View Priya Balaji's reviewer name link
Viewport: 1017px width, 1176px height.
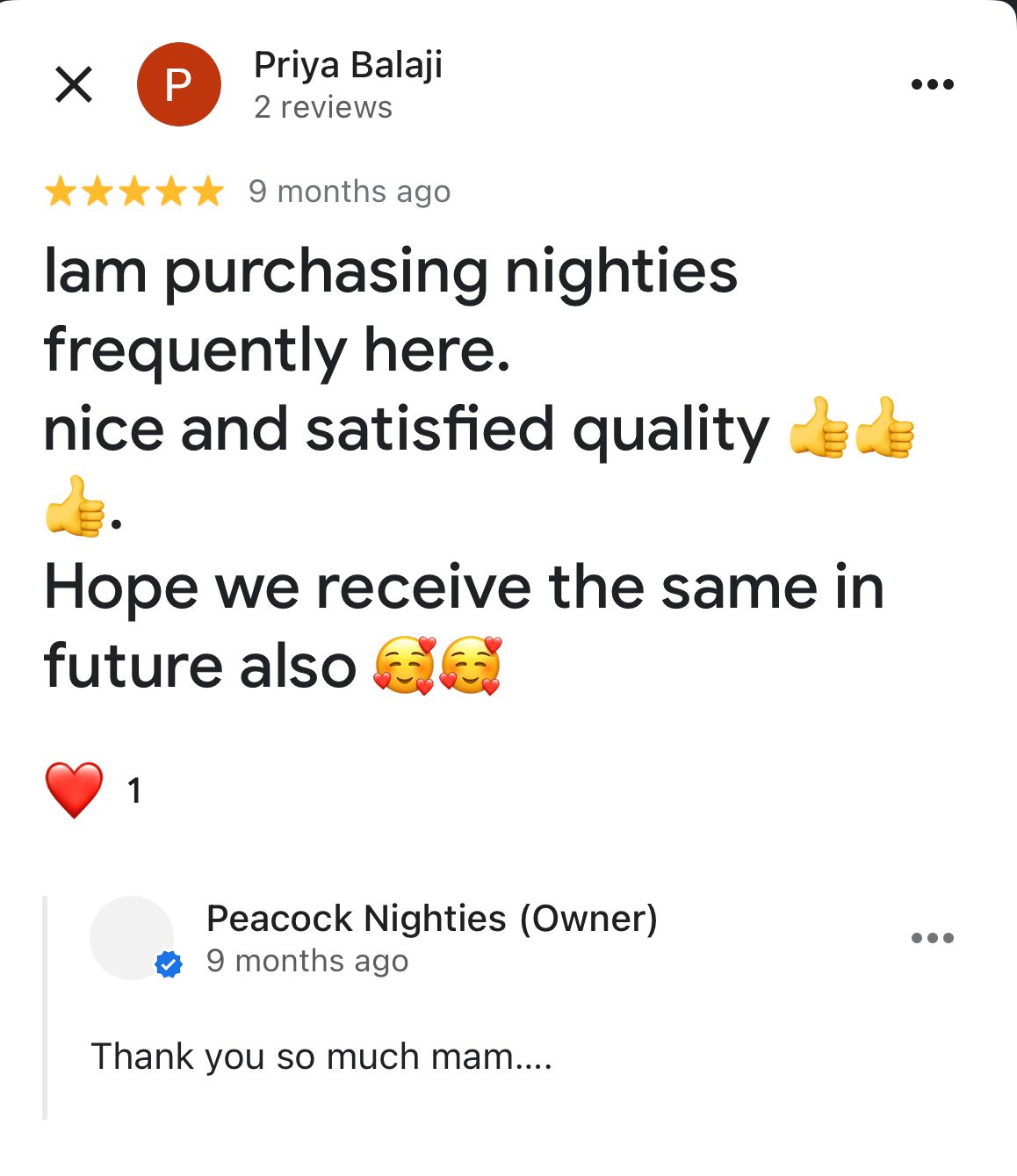coord(348,65)
